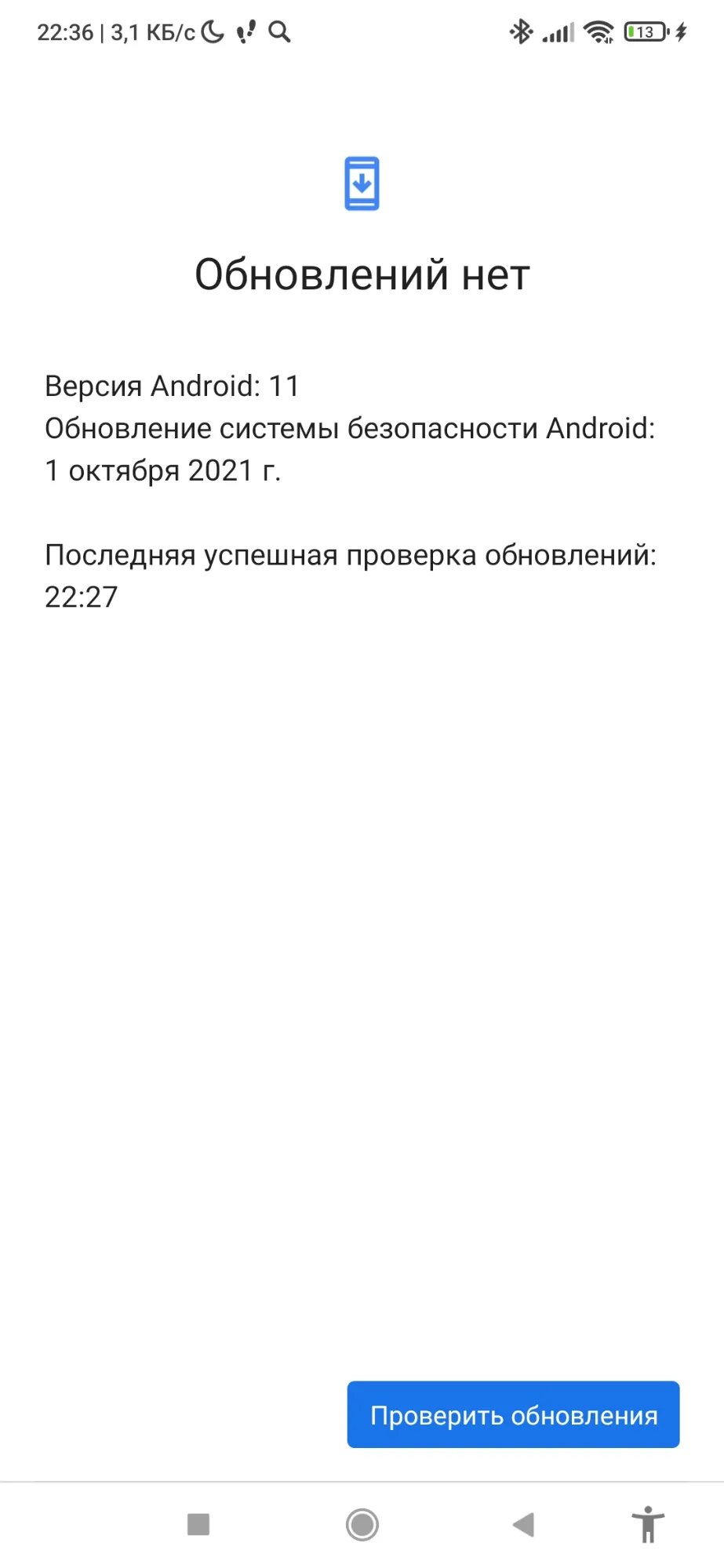Go to the home screen
The width and height of the screenshot is (724, 1568).
[x=362, y=1525]
